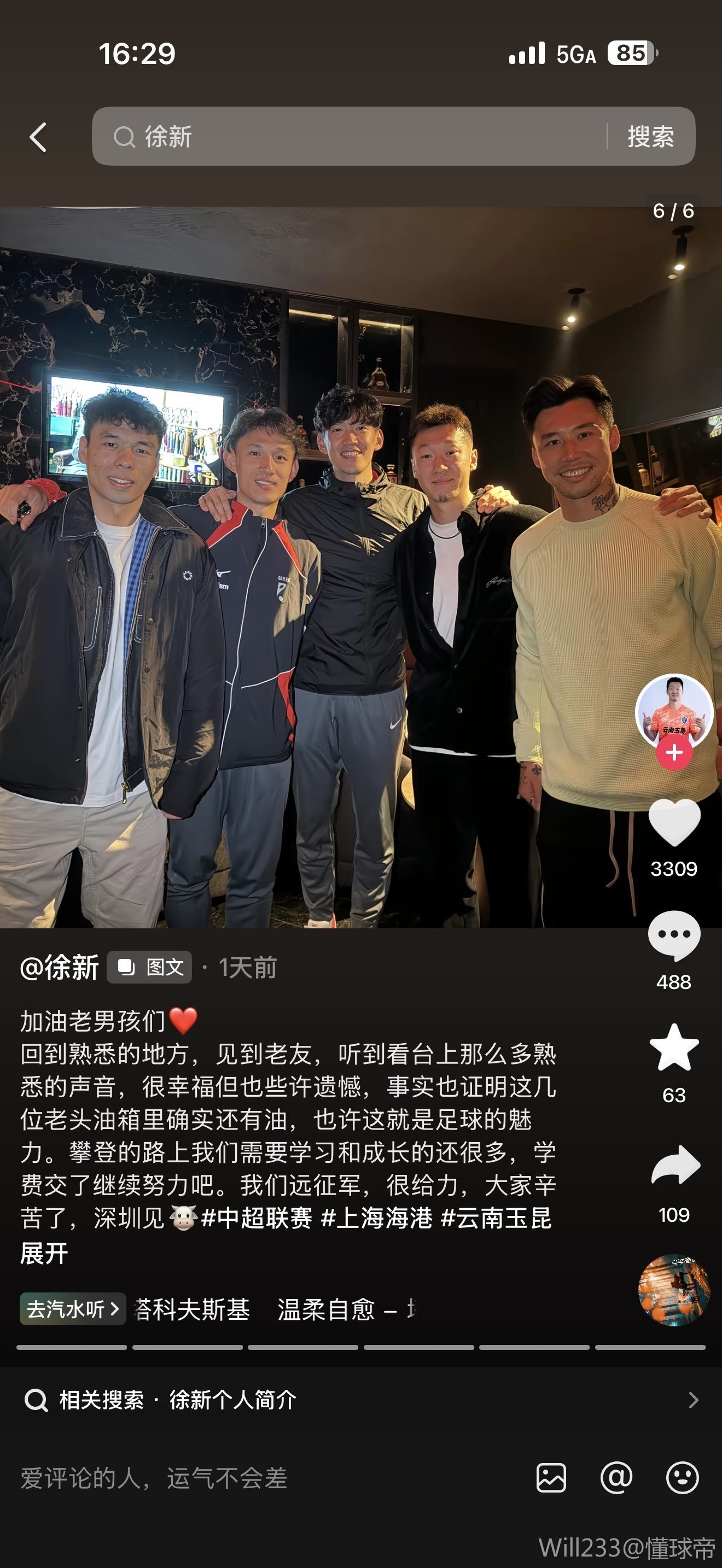
Task: Favorite this post with the star
Action: pos(674,1048)
